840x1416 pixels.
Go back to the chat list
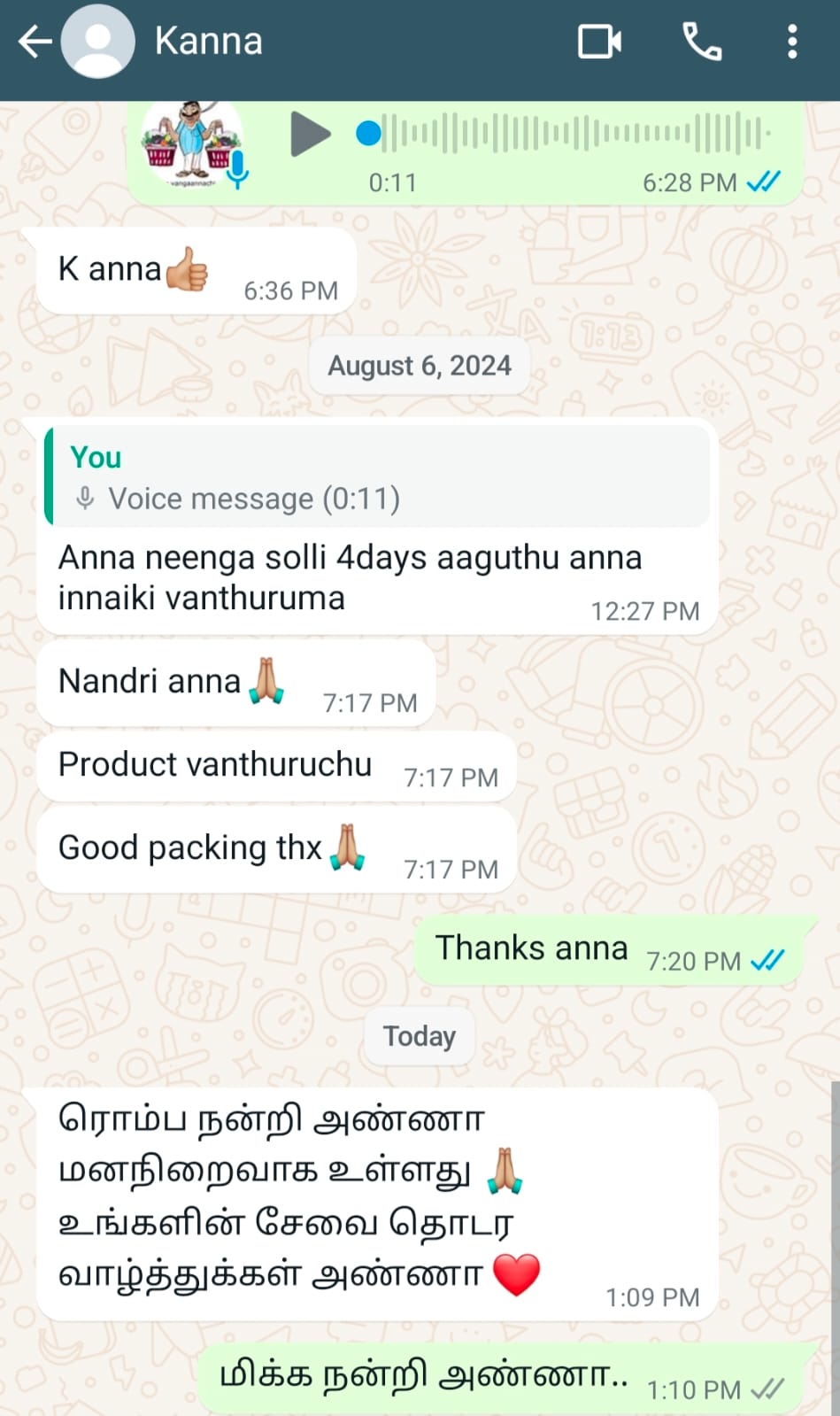pyautogui.click(x=34, y=42)
